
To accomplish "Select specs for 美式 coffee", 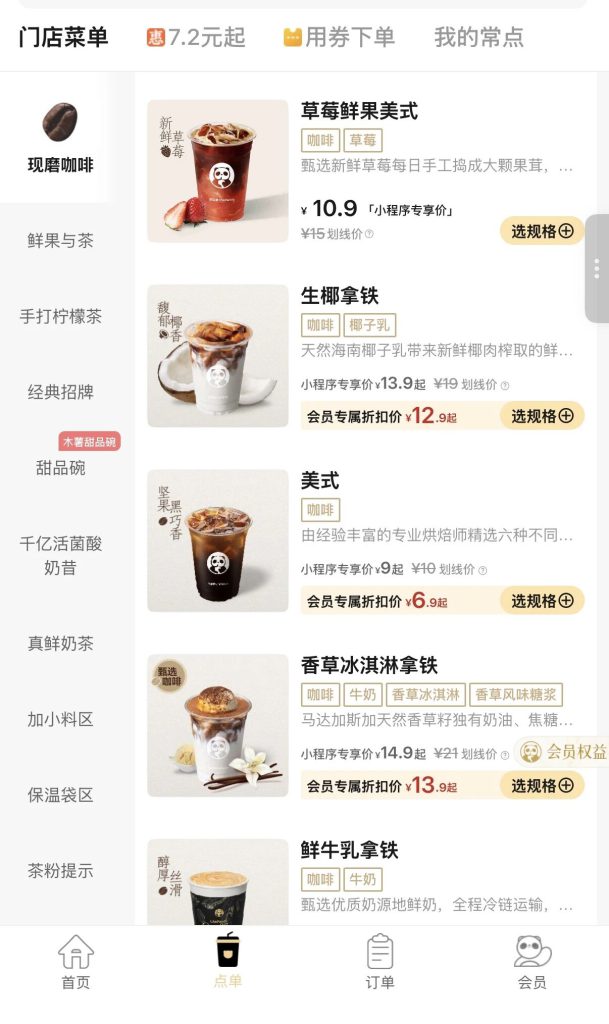I will pos(542,601).
